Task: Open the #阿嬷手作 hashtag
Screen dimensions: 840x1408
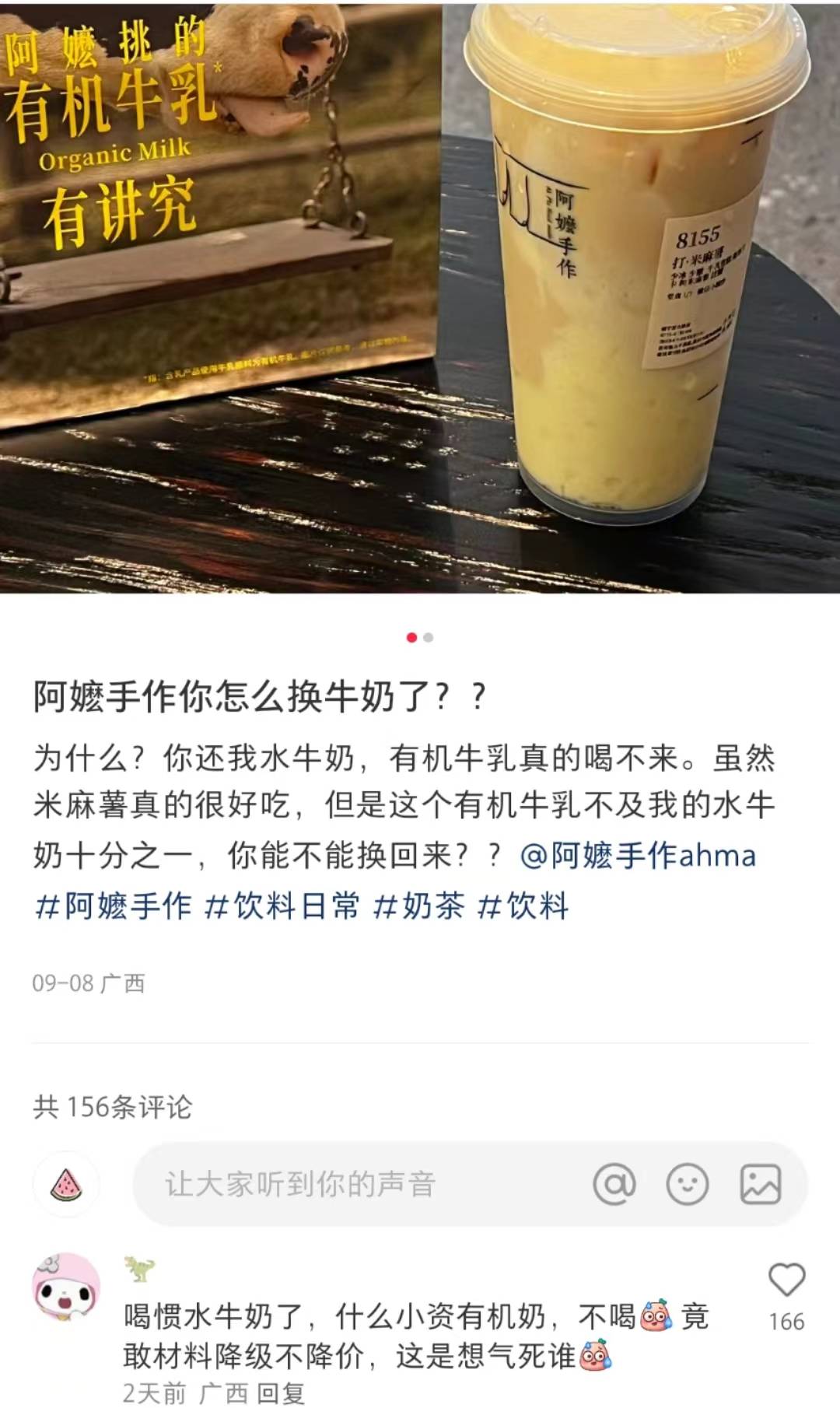Action: pyautogui.click(x=114, y=906)
